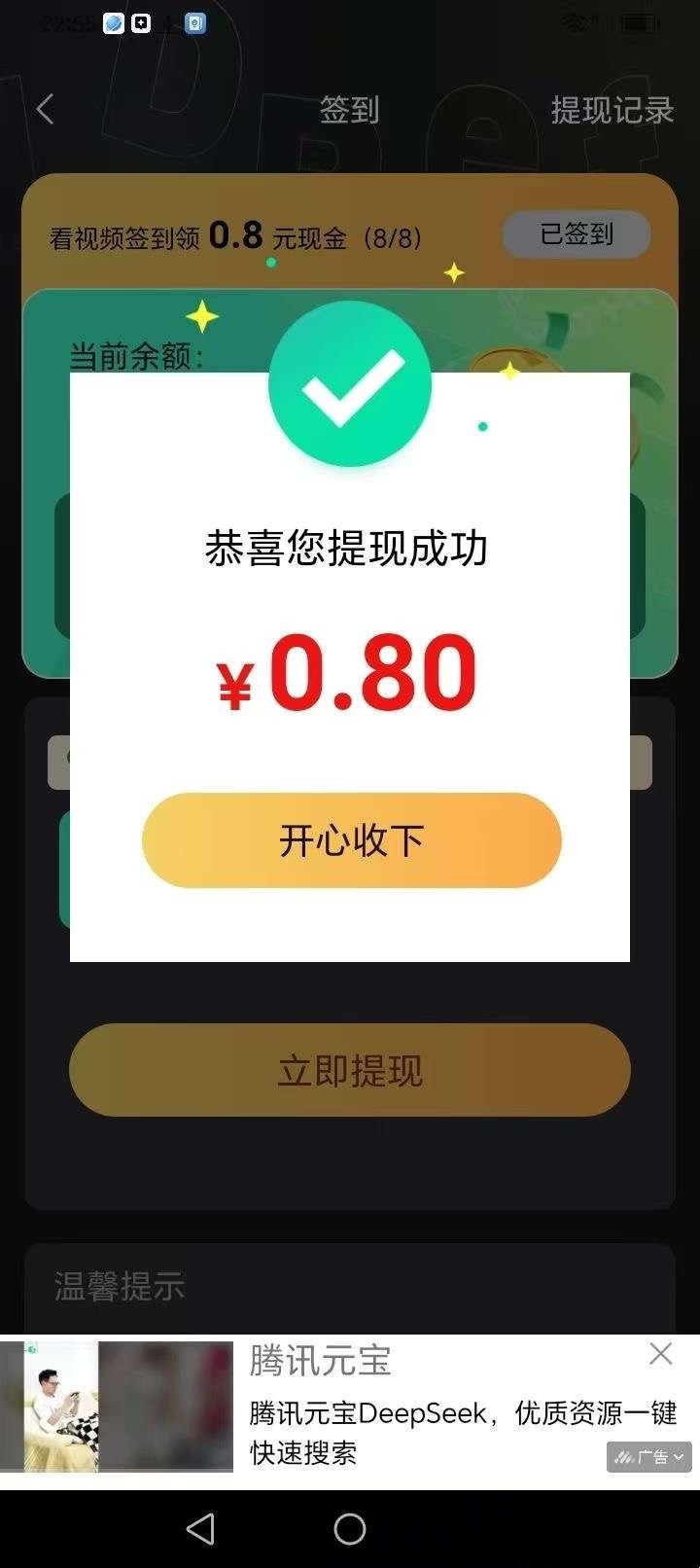Tap the 立即提现 withdraw now button

click(x=349, y=1070)
